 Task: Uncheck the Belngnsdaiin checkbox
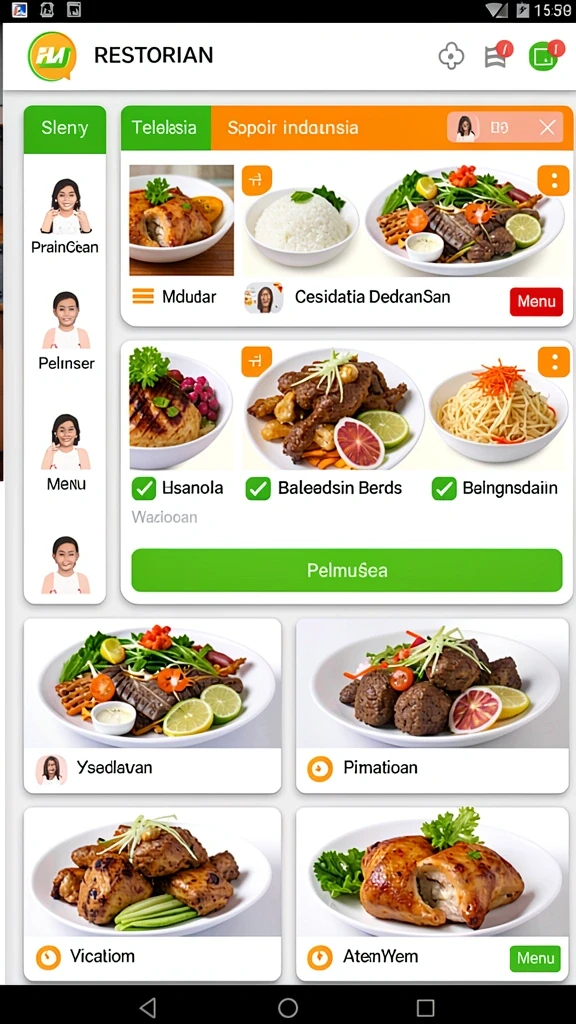pyautogui.click(x=444, y=488)
